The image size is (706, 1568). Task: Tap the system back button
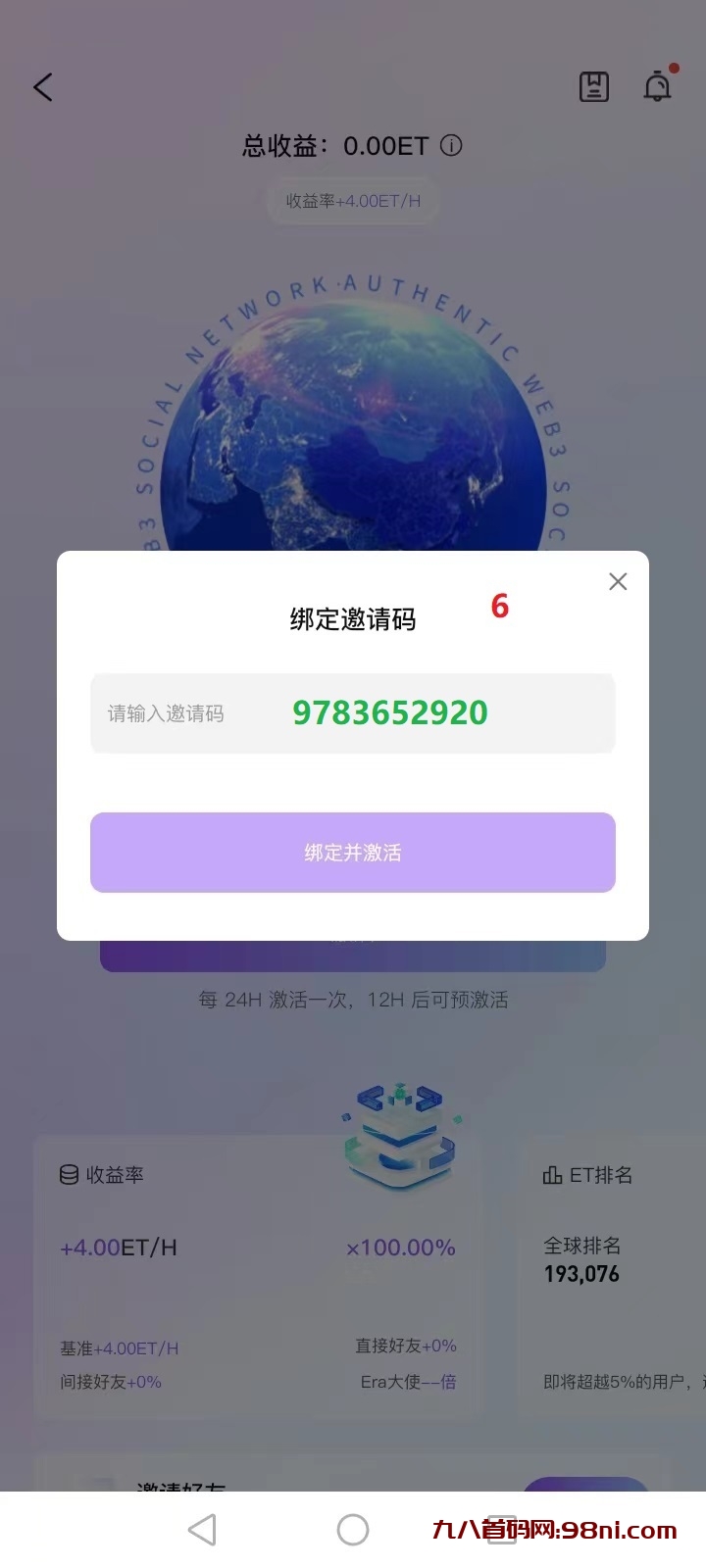tap(202, 1530)
